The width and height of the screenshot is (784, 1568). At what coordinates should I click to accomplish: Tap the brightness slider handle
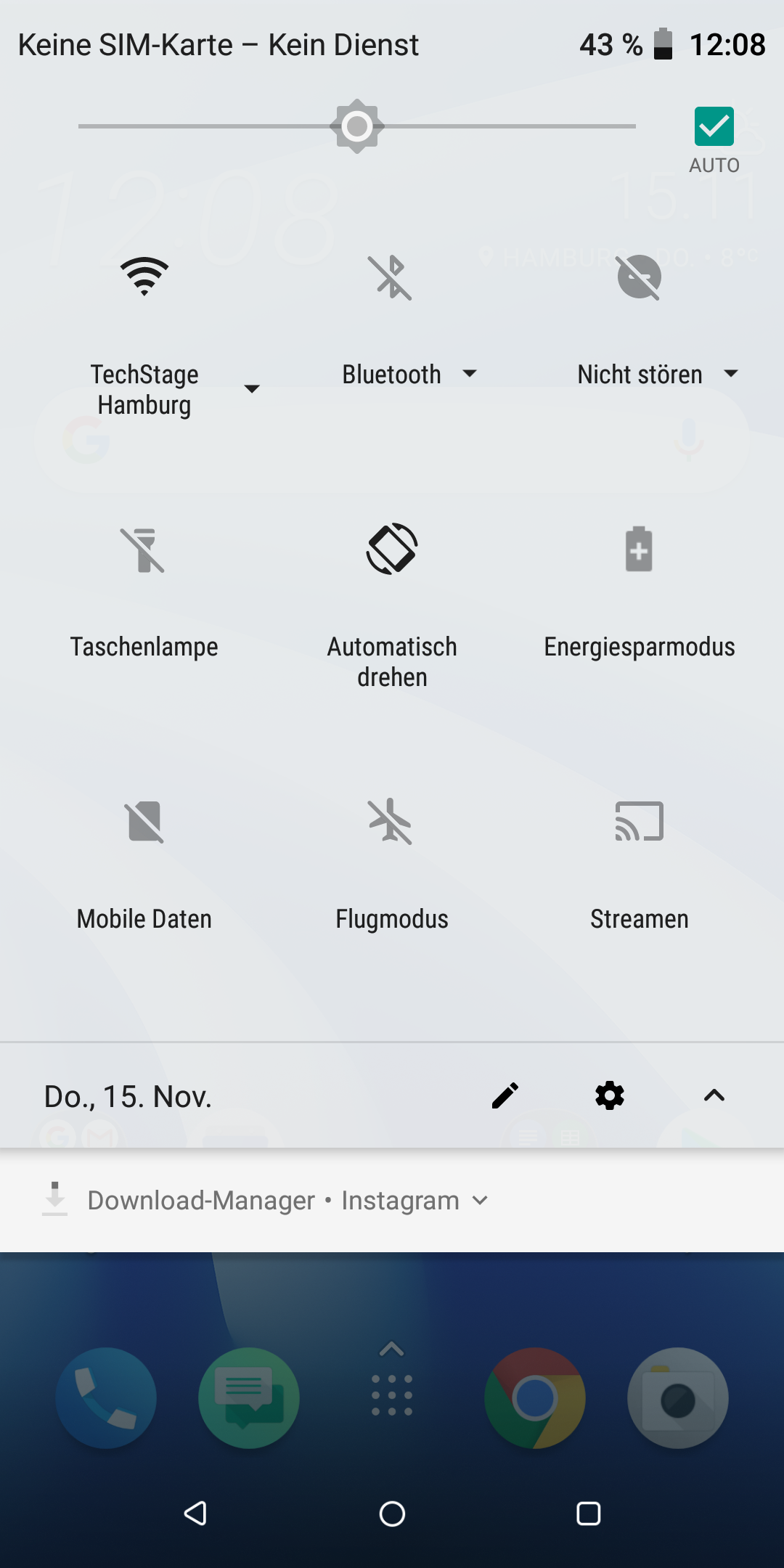point(357,126)
